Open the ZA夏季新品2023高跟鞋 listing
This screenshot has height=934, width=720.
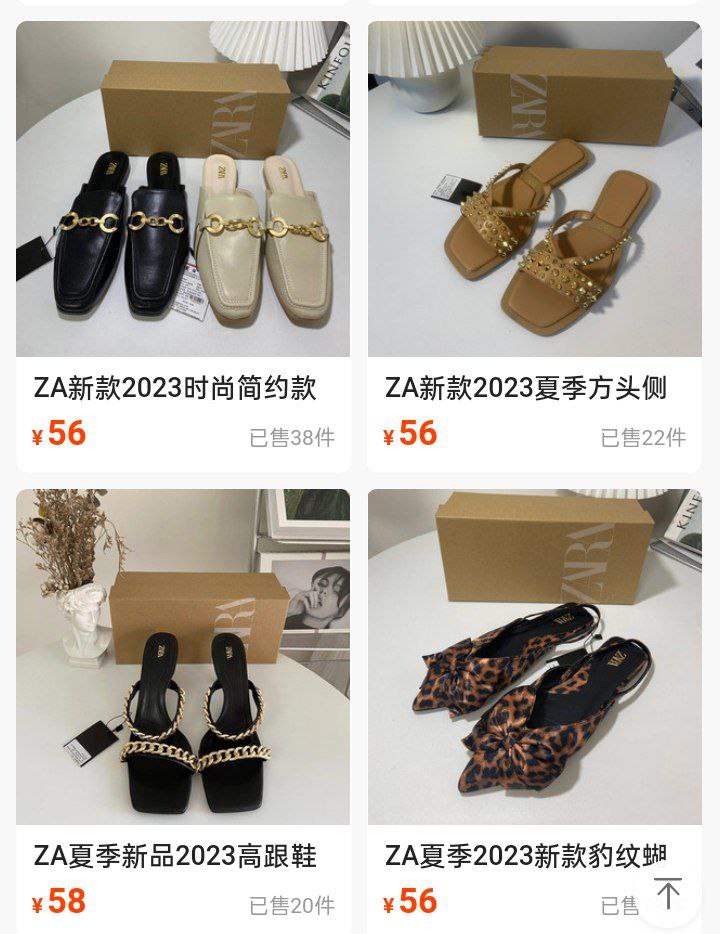click(x=183, y=656)
